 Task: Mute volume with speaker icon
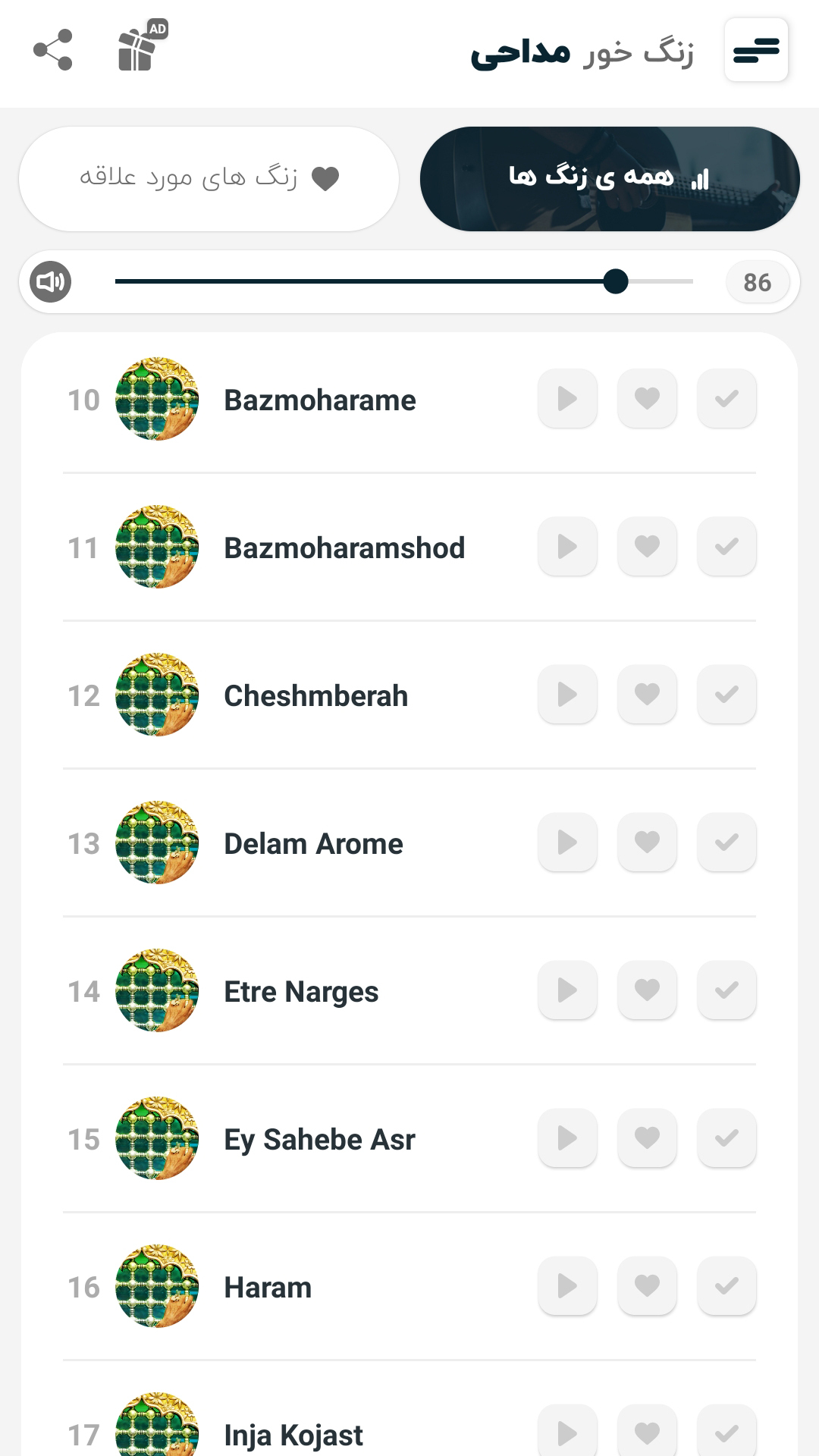pos(50,282)
